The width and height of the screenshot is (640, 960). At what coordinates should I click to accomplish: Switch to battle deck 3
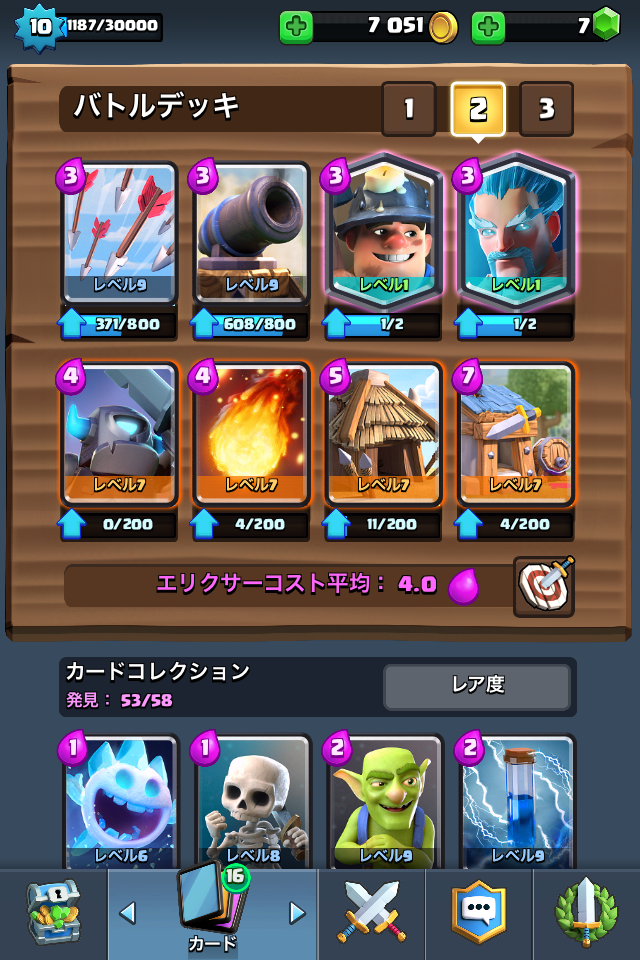[546, 109]
